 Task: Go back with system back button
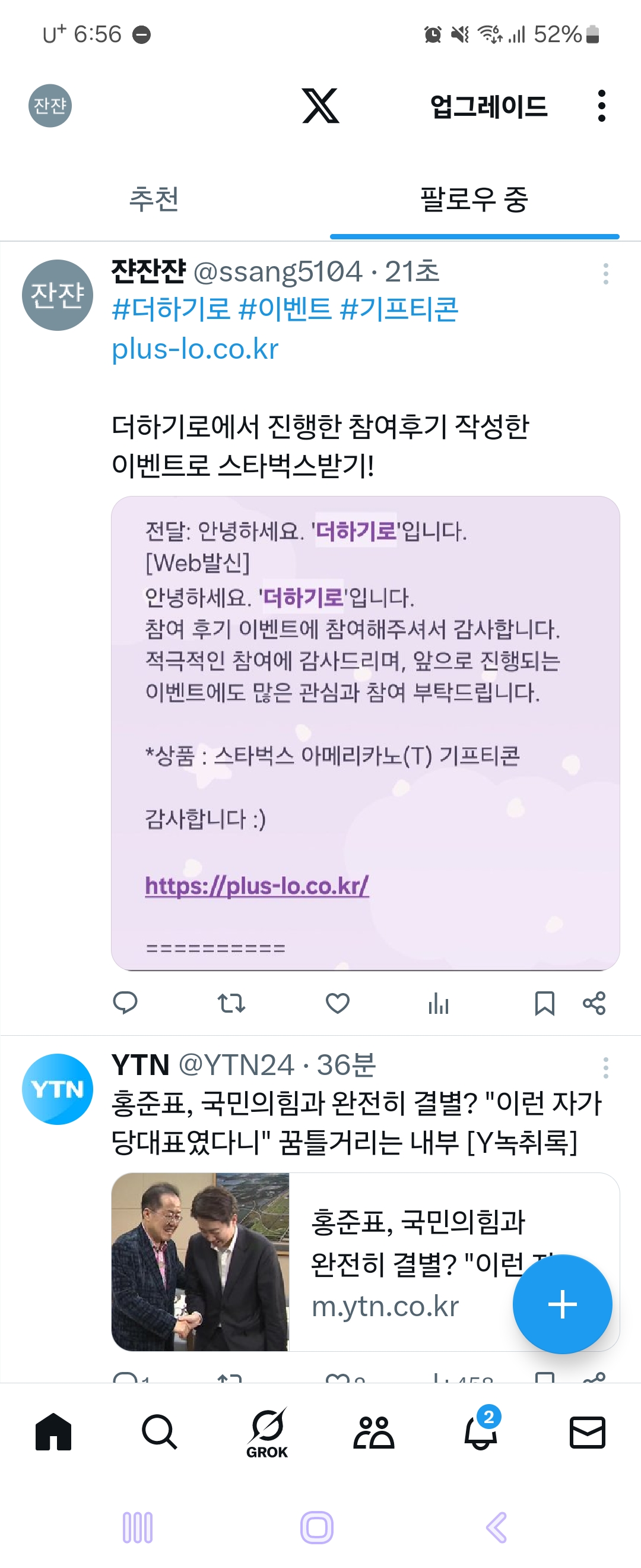click(x=496, y=1527)
